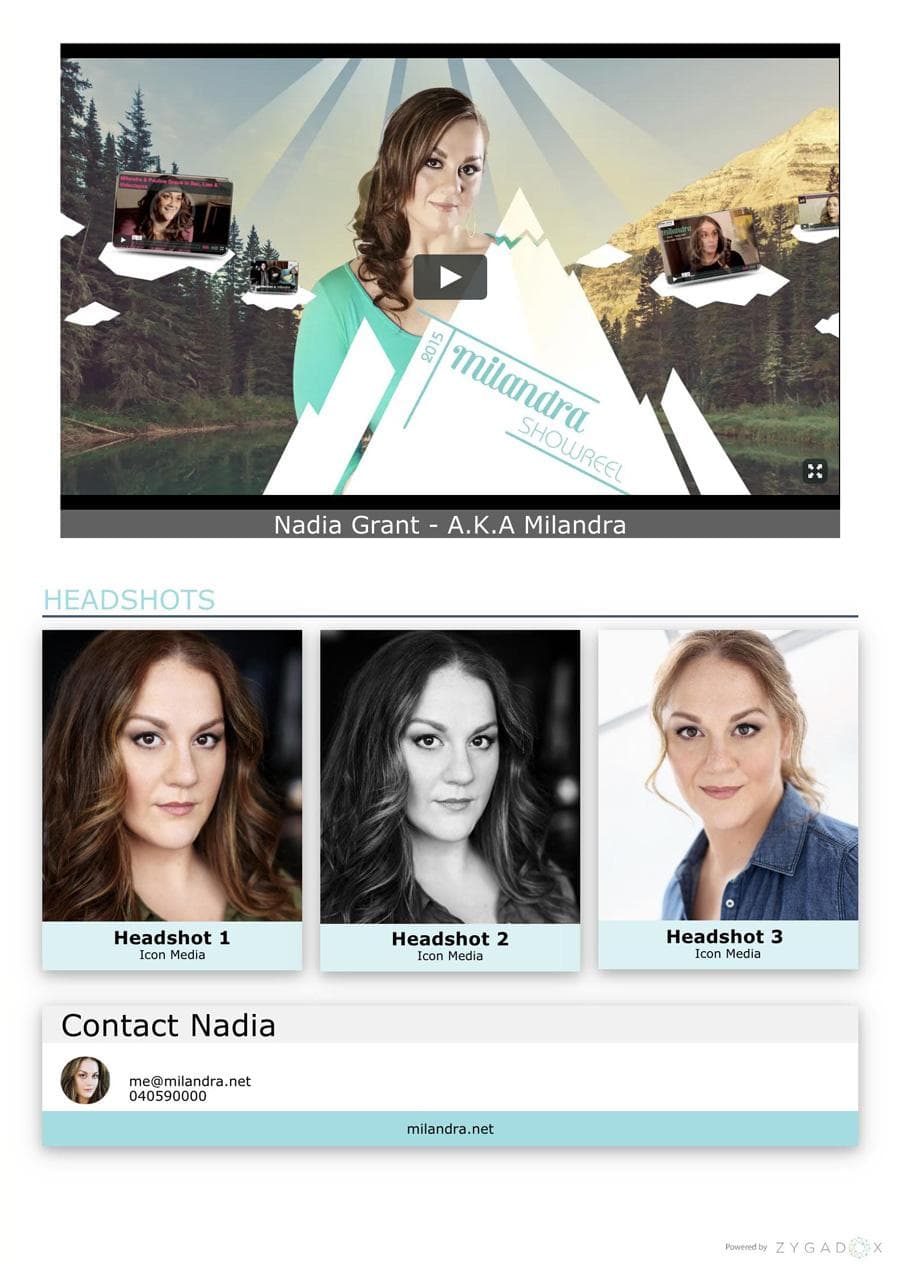Screen dimensions: 900x1273
Task: Open the Powered by Zygadox link
Action: coord(804,1247)
